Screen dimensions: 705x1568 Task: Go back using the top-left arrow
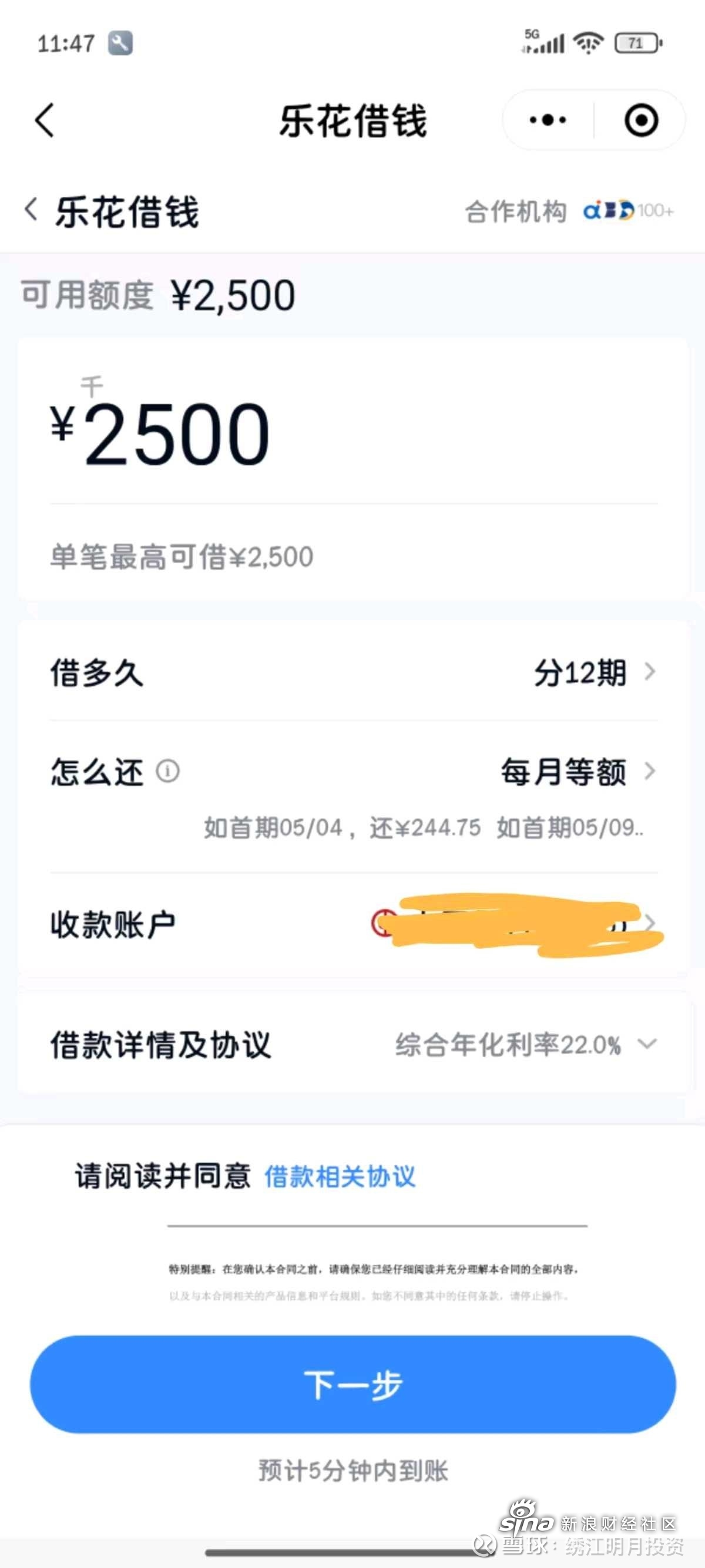coord(45,120)
